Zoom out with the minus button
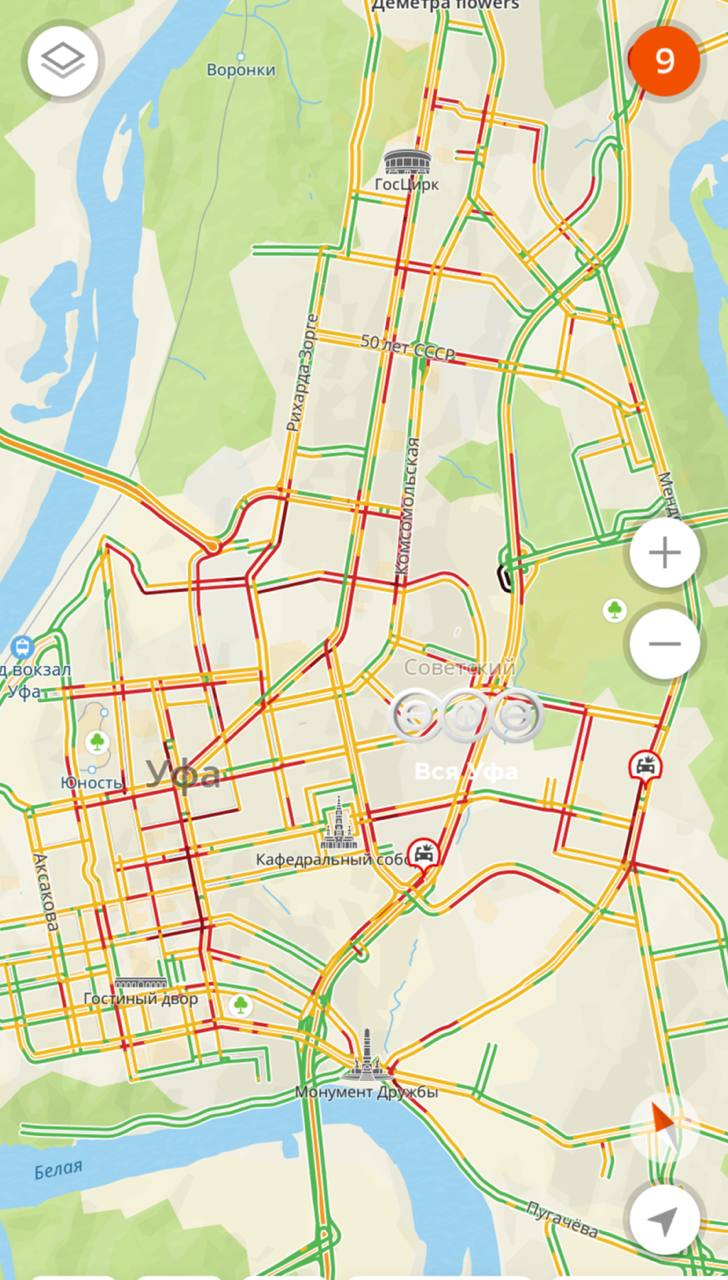Image resolution: width=728 pixels, height=1280 pixels. [665, 643]
